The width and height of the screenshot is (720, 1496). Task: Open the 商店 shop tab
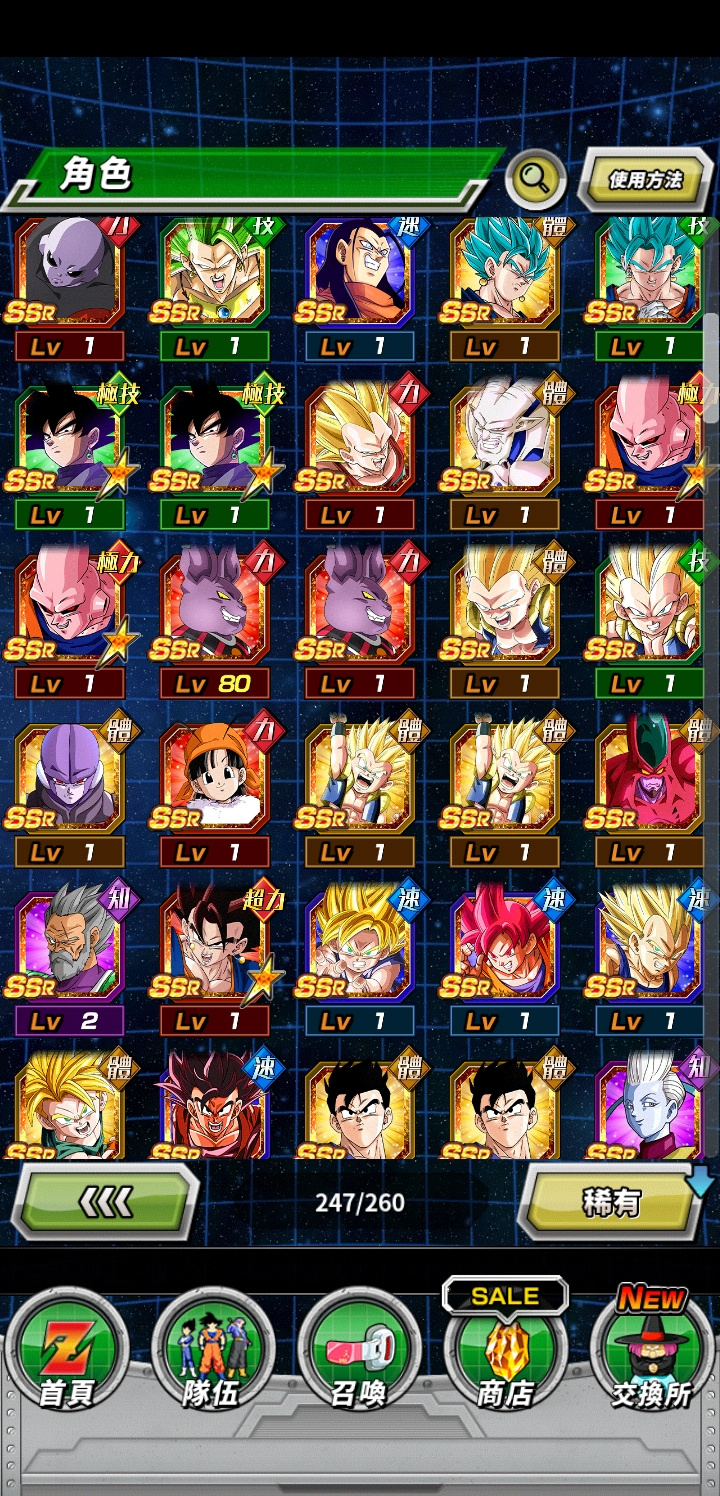click(x=505, y=1350)
